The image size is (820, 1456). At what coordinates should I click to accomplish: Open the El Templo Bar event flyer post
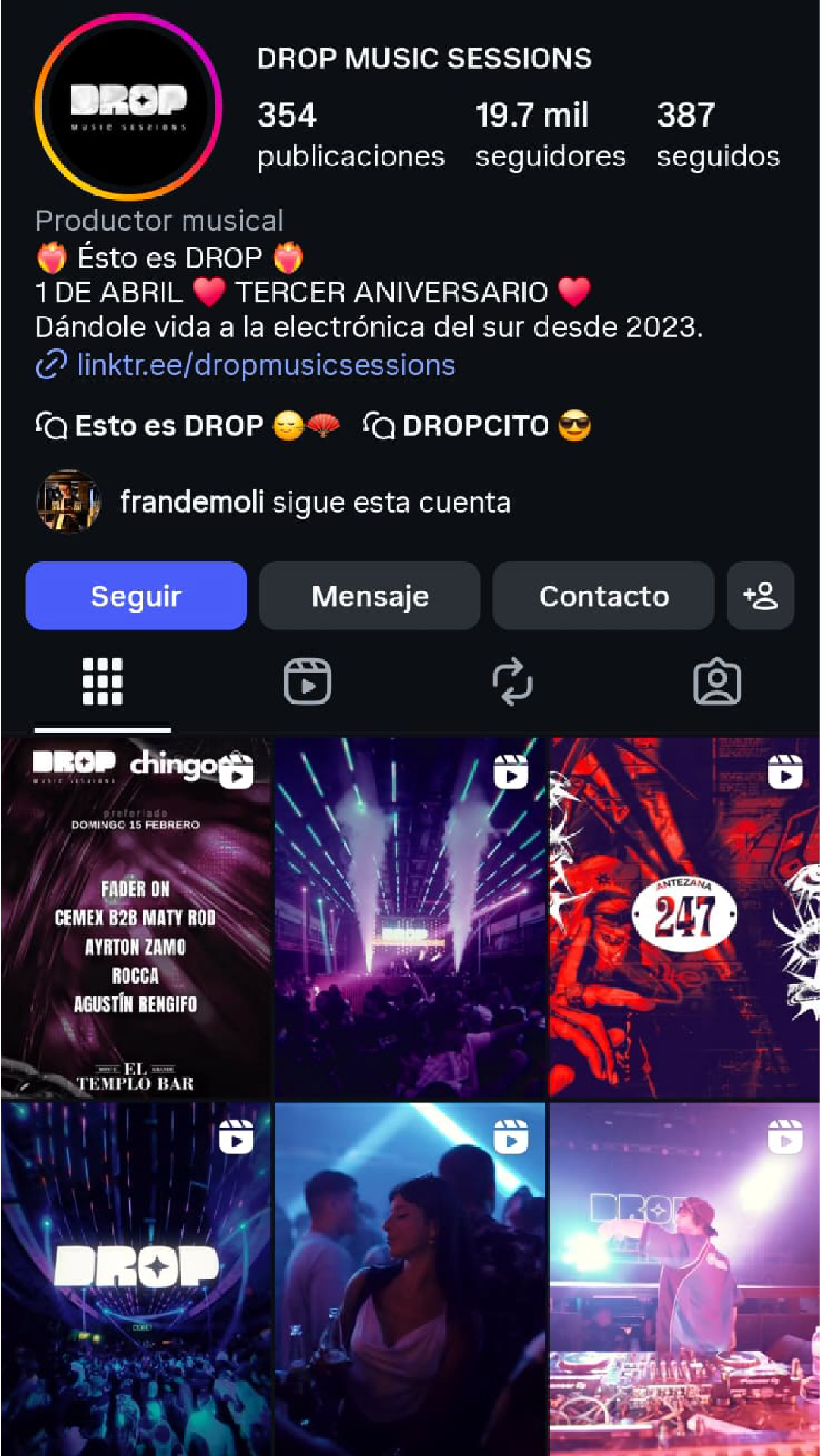pos(137,918)
